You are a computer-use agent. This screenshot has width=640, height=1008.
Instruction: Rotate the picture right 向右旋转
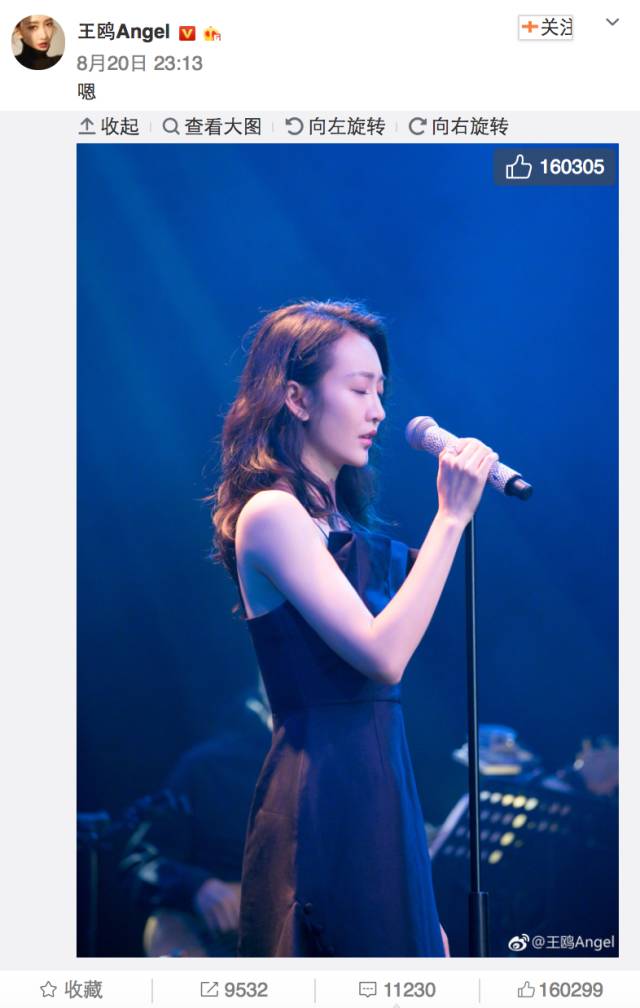tap(459, 127)
